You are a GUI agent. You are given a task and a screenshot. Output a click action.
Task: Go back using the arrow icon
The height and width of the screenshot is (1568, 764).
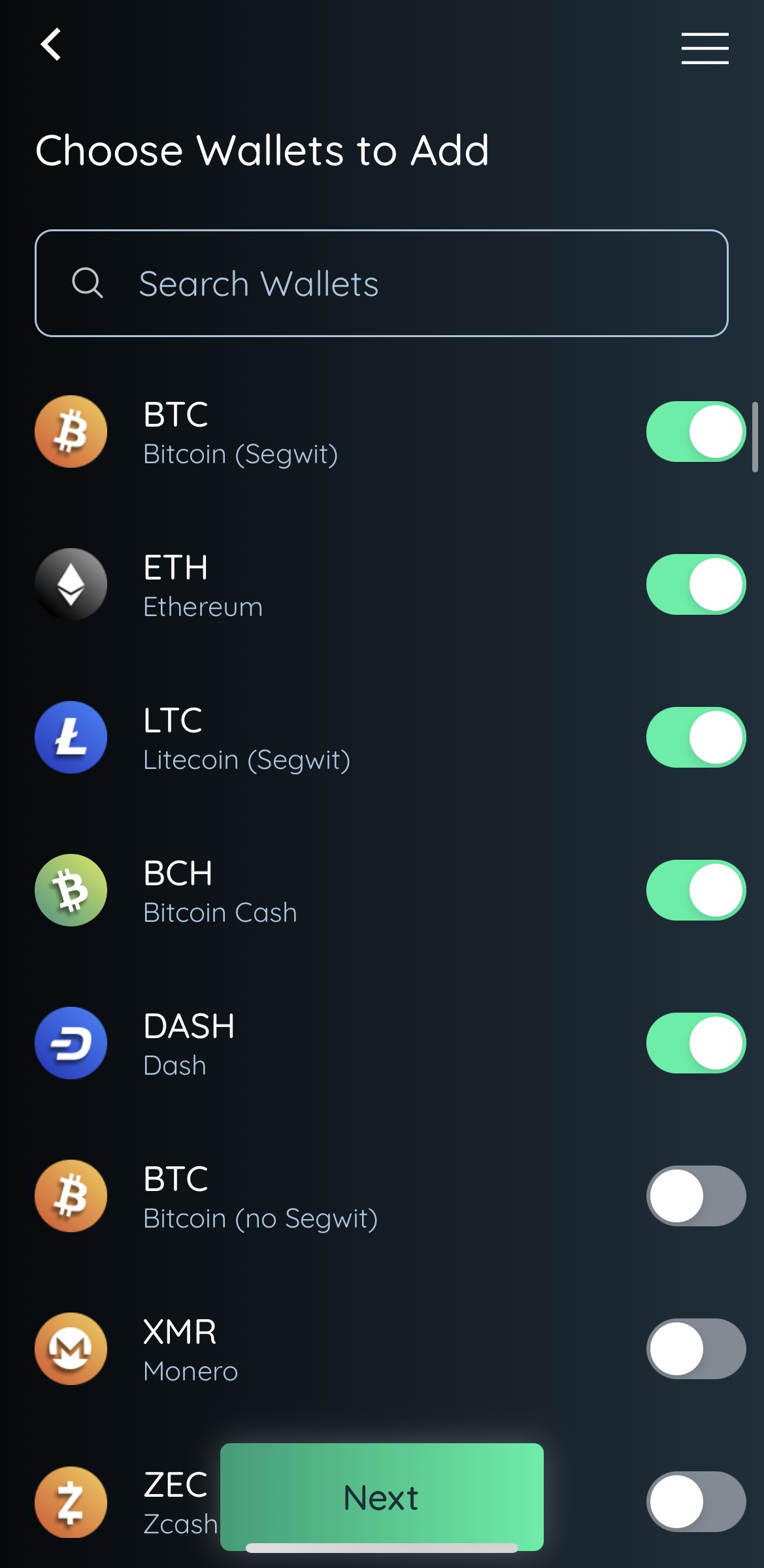pos(51,44)
